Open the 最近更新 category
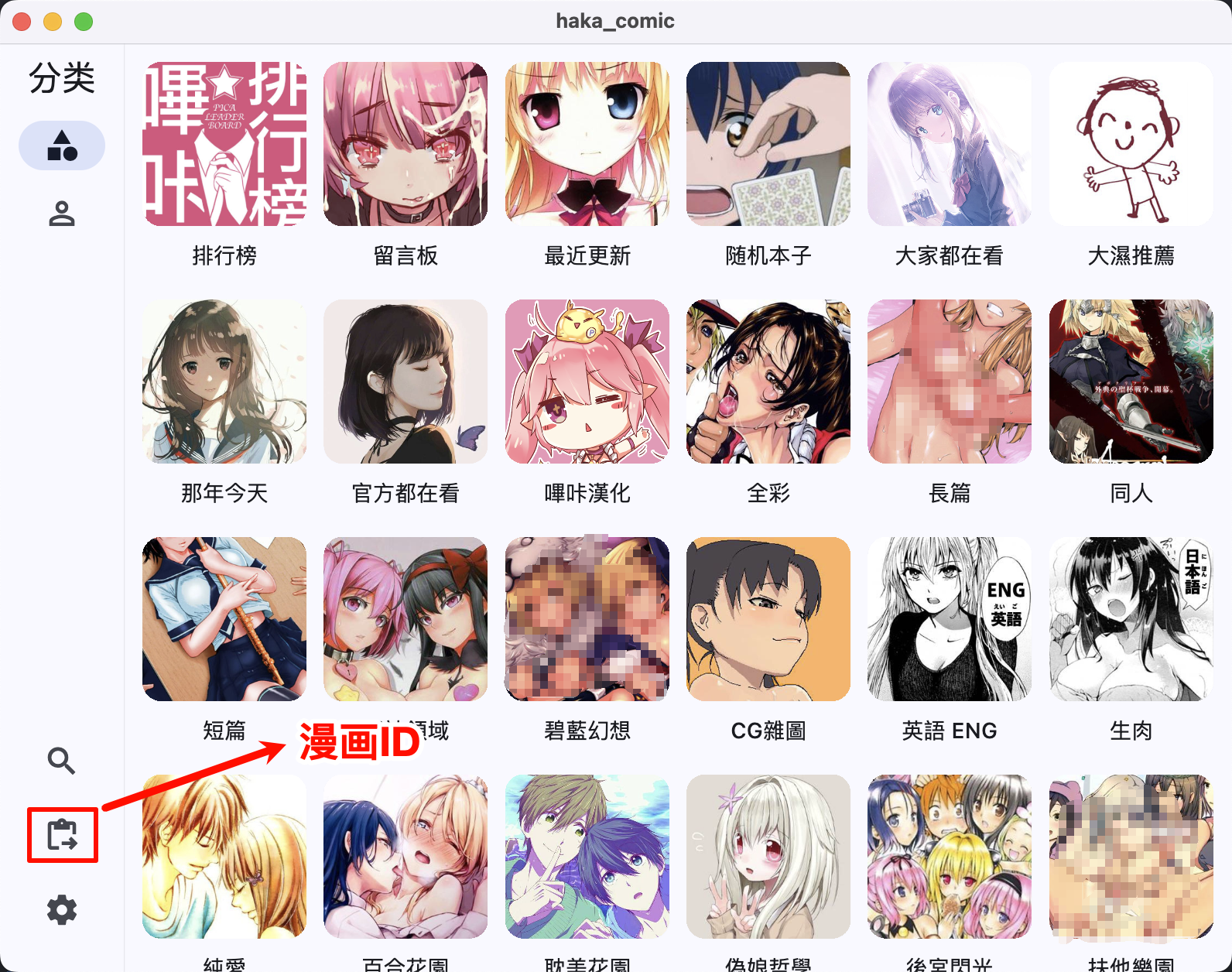 click(x=587, y=145)
